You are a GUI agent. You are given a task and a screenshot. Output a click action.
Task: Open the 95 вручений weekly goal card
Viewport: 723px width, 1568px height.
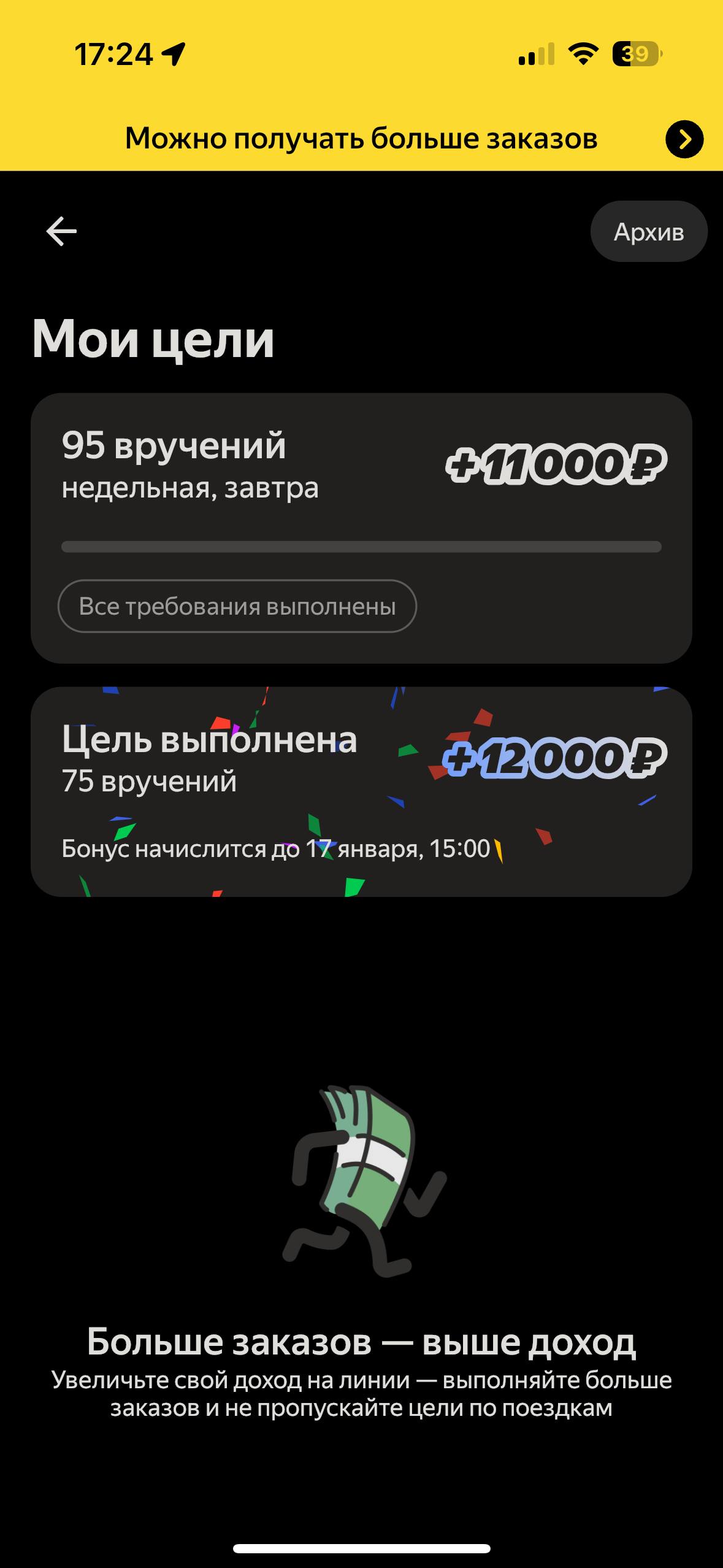point(361,491)
